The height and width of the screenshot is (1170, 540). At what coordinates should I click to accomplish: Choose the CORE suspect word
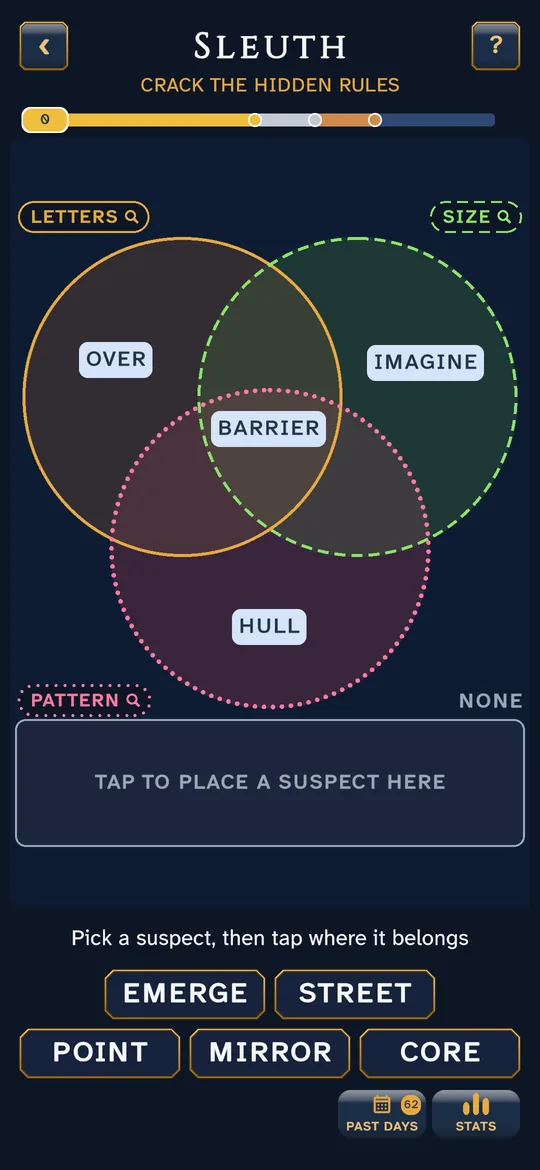tap(440, 1053)
